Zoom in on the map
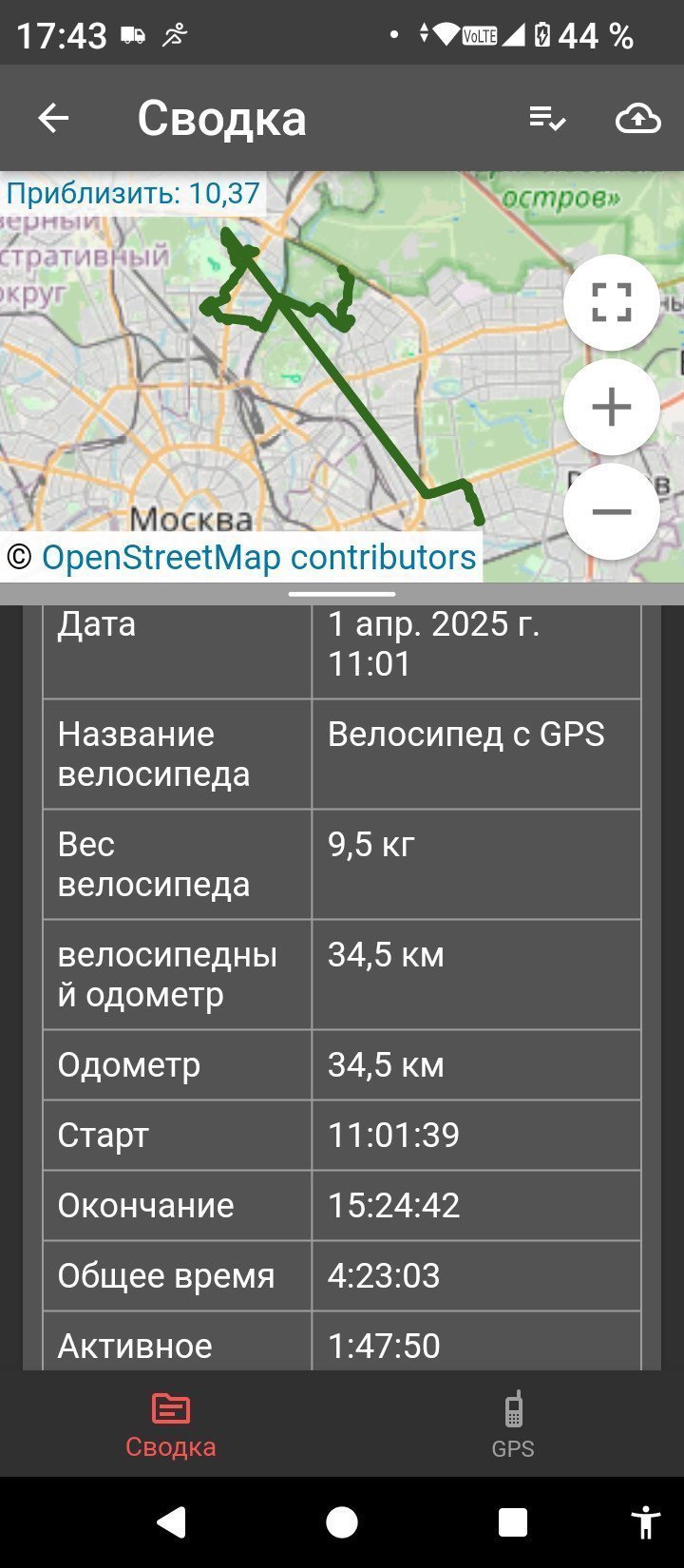Screen dimensions: 684x1568 click(612, 407)
